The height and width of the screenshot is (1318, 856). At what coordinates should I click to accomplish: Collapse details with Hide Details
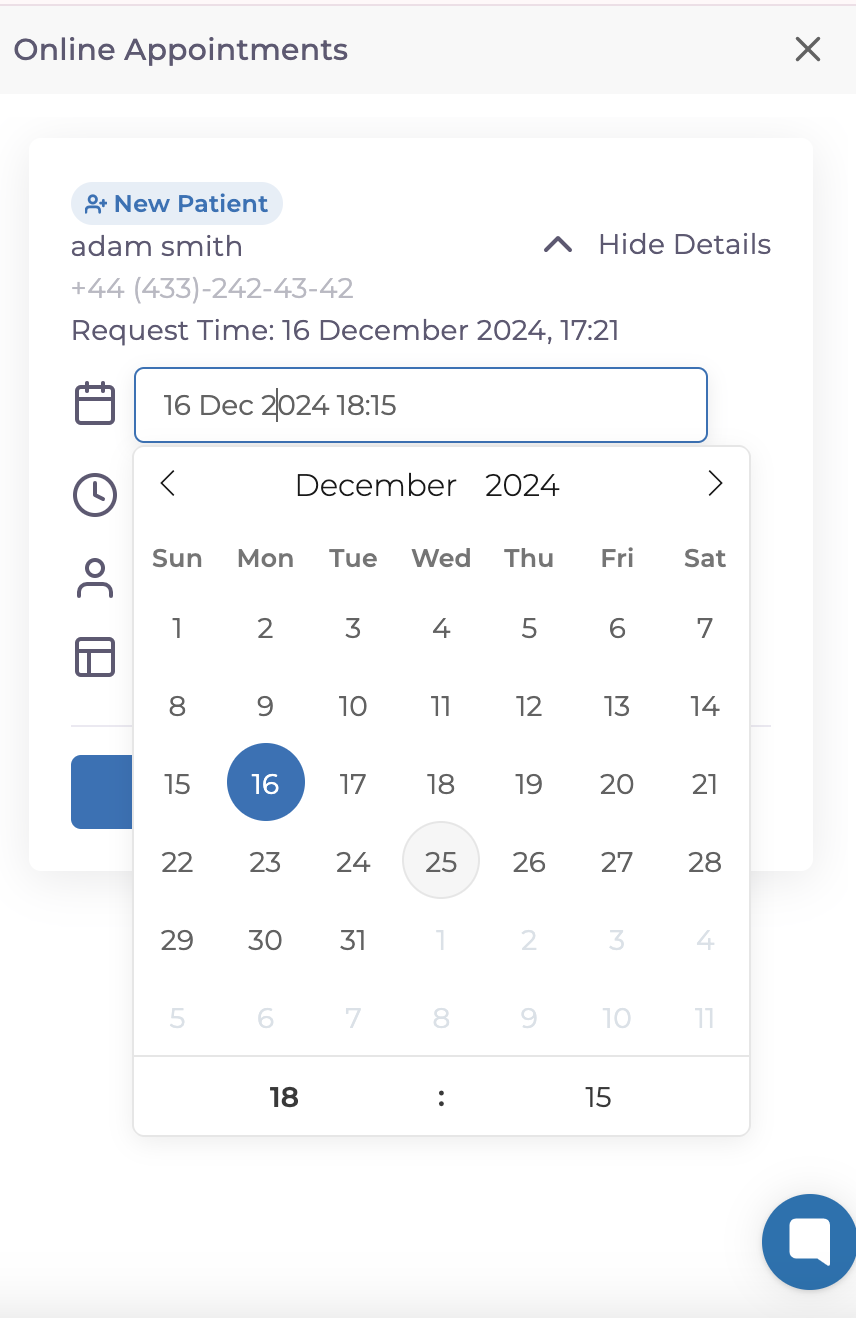pyautogui.click(x=657, y=245)
